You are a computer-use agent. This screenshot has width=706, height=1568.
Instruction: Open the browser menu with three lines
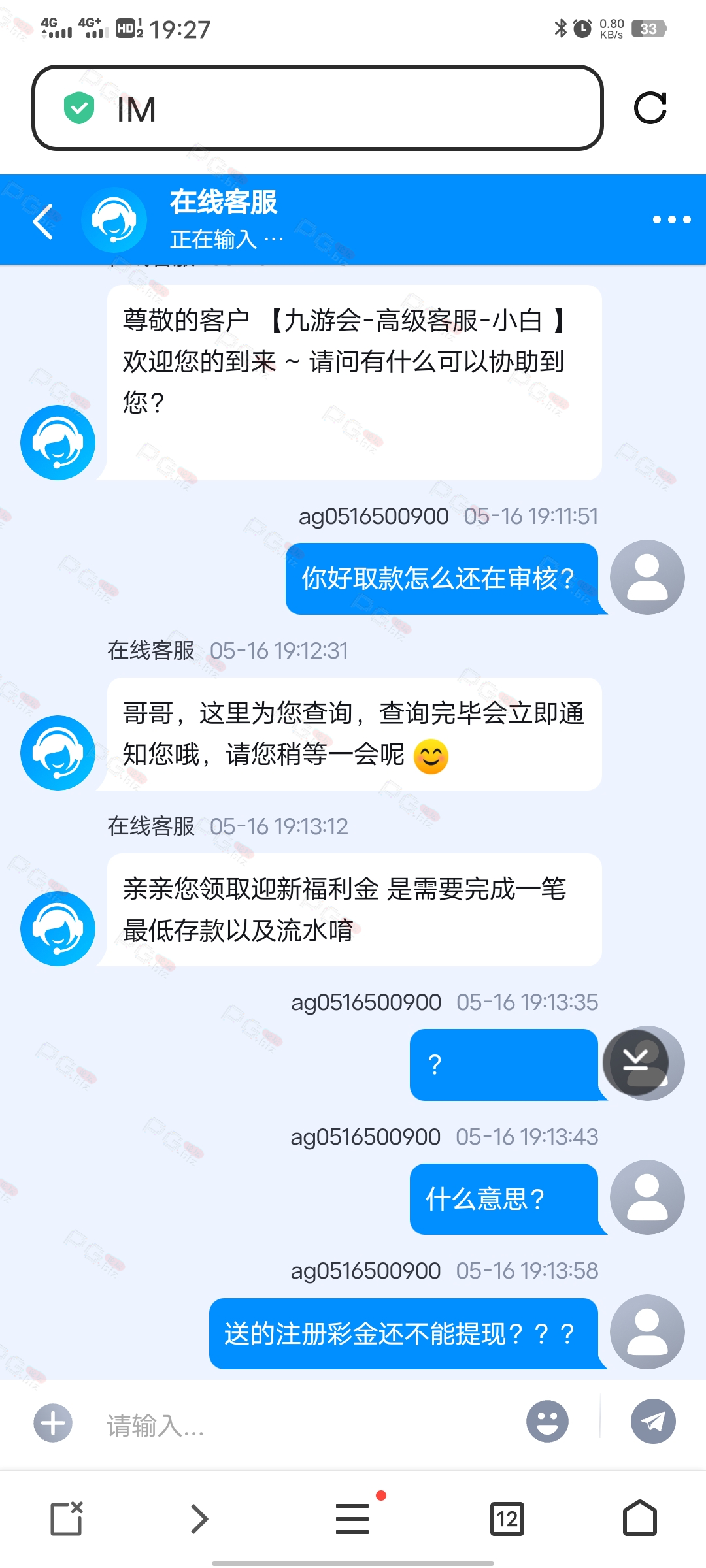(x=353, y=1517)
